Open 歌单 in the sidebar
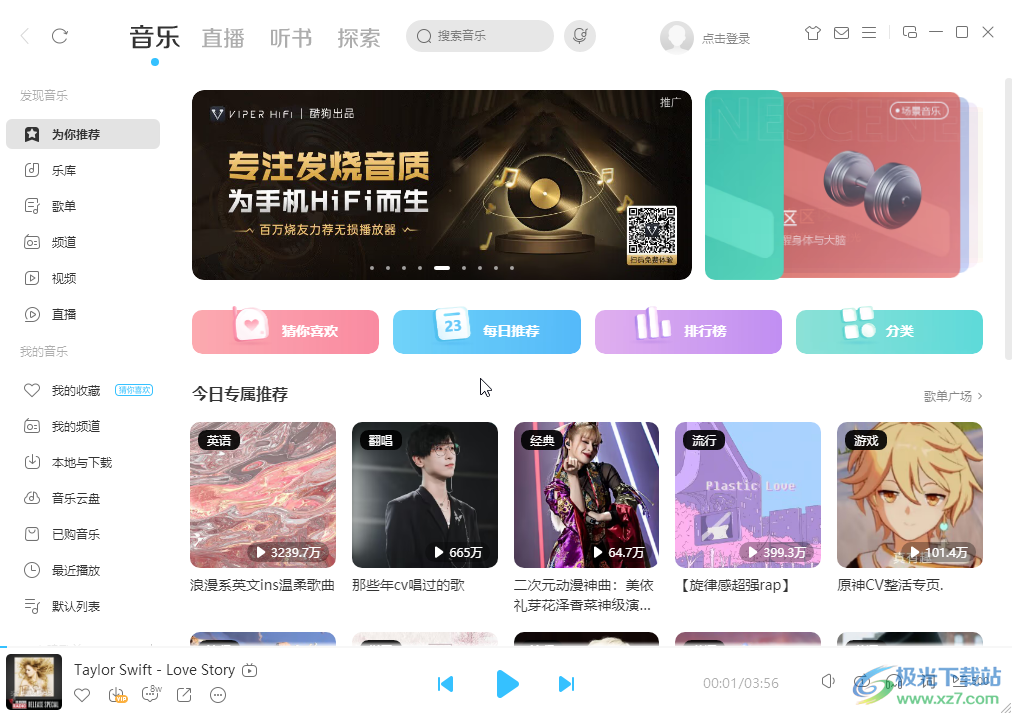Screen dimensions: 1012x715 64,206
